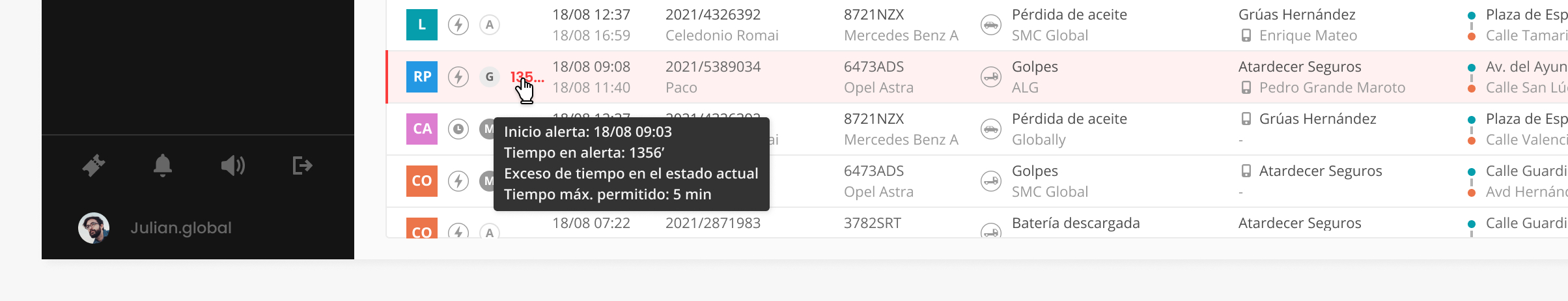Image resolution: width=1568 pixels, height=301 pixels.
Task: Tap the ticket icon in sidebar
Action: (94, 165)
